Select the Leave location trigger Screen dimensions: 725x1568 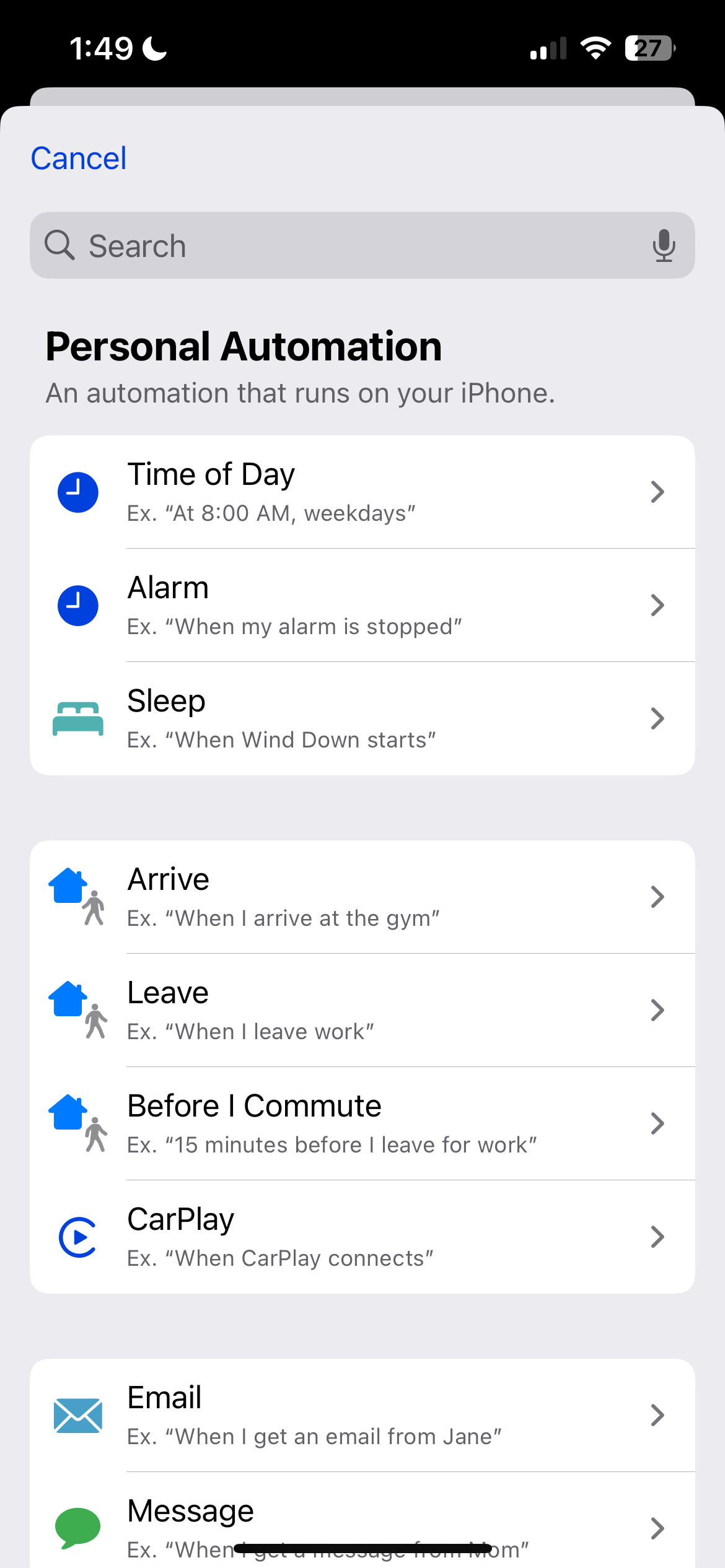tap(362, 1011)
